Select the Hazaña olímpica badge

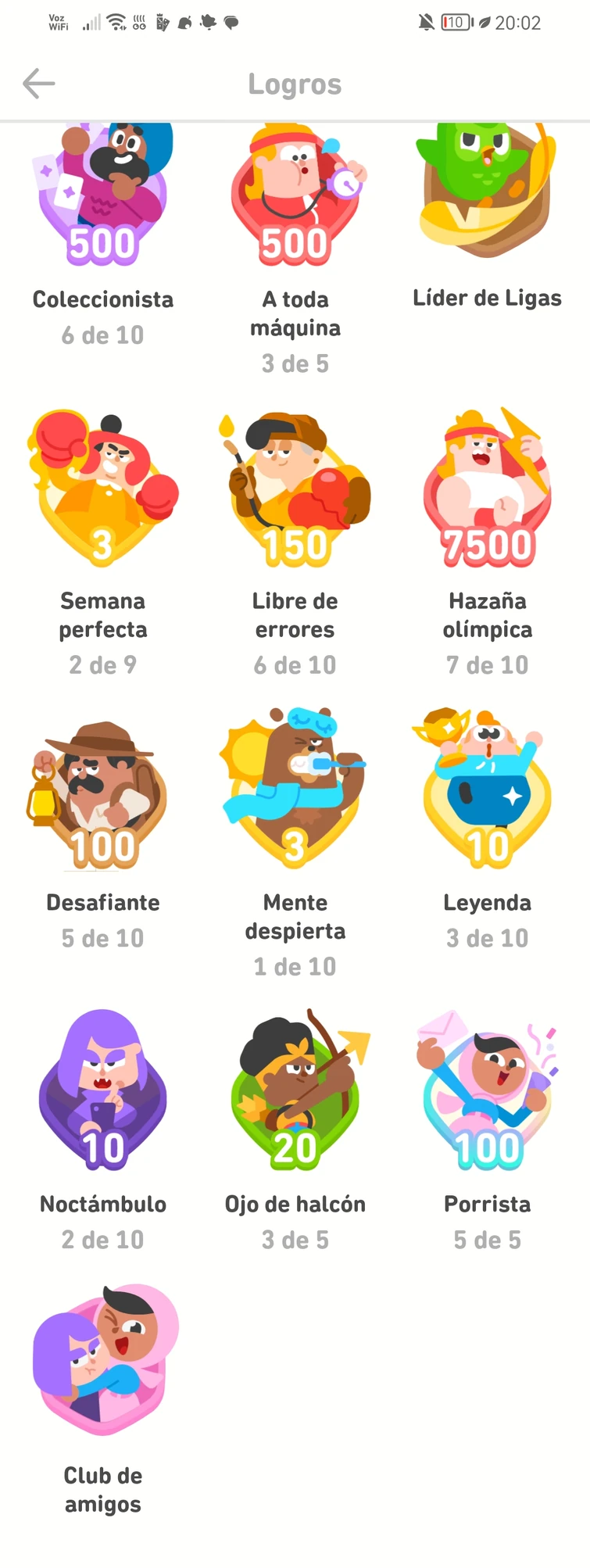pyautogui.click(x=487, y=489)
